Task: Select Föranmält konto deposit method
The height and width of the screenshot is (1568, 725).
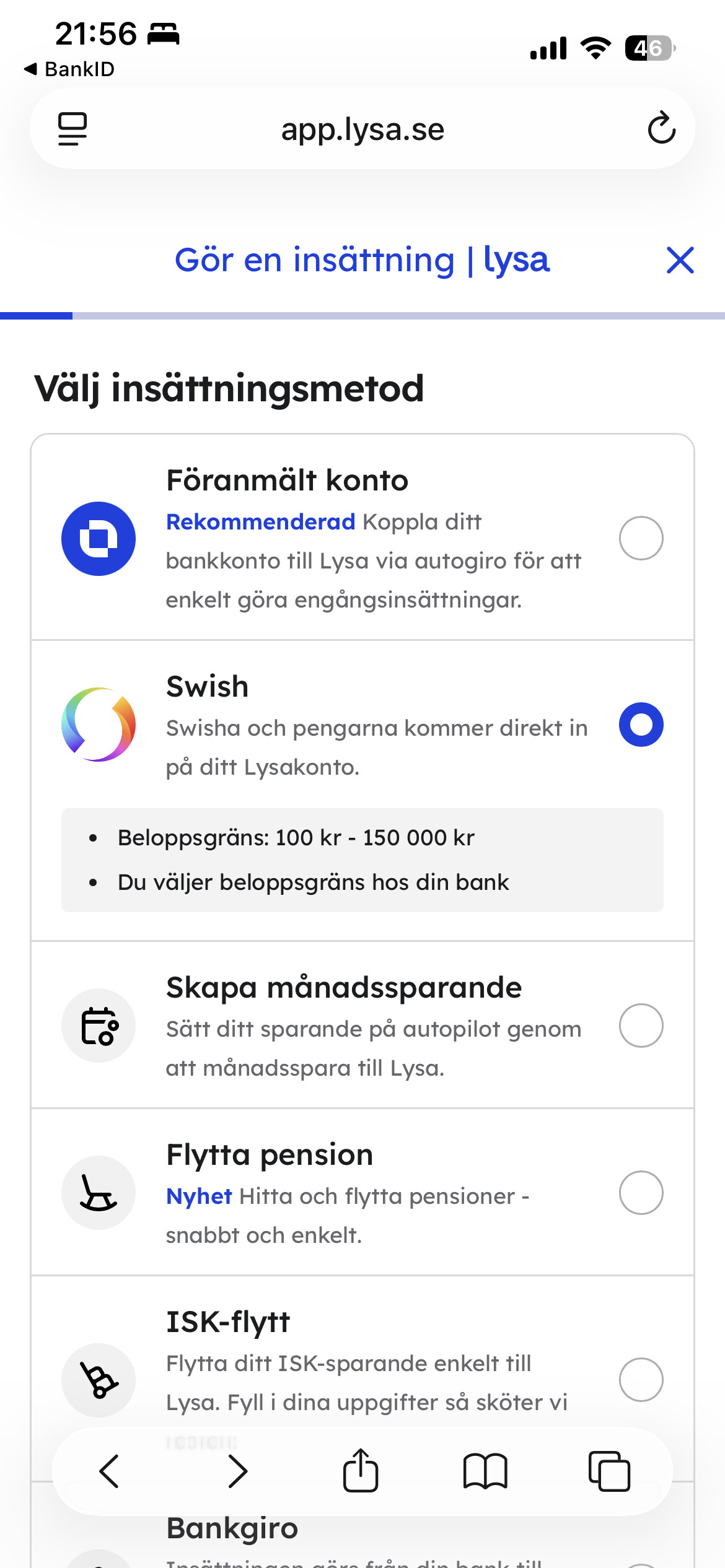Action: click(x=641, y=538)
